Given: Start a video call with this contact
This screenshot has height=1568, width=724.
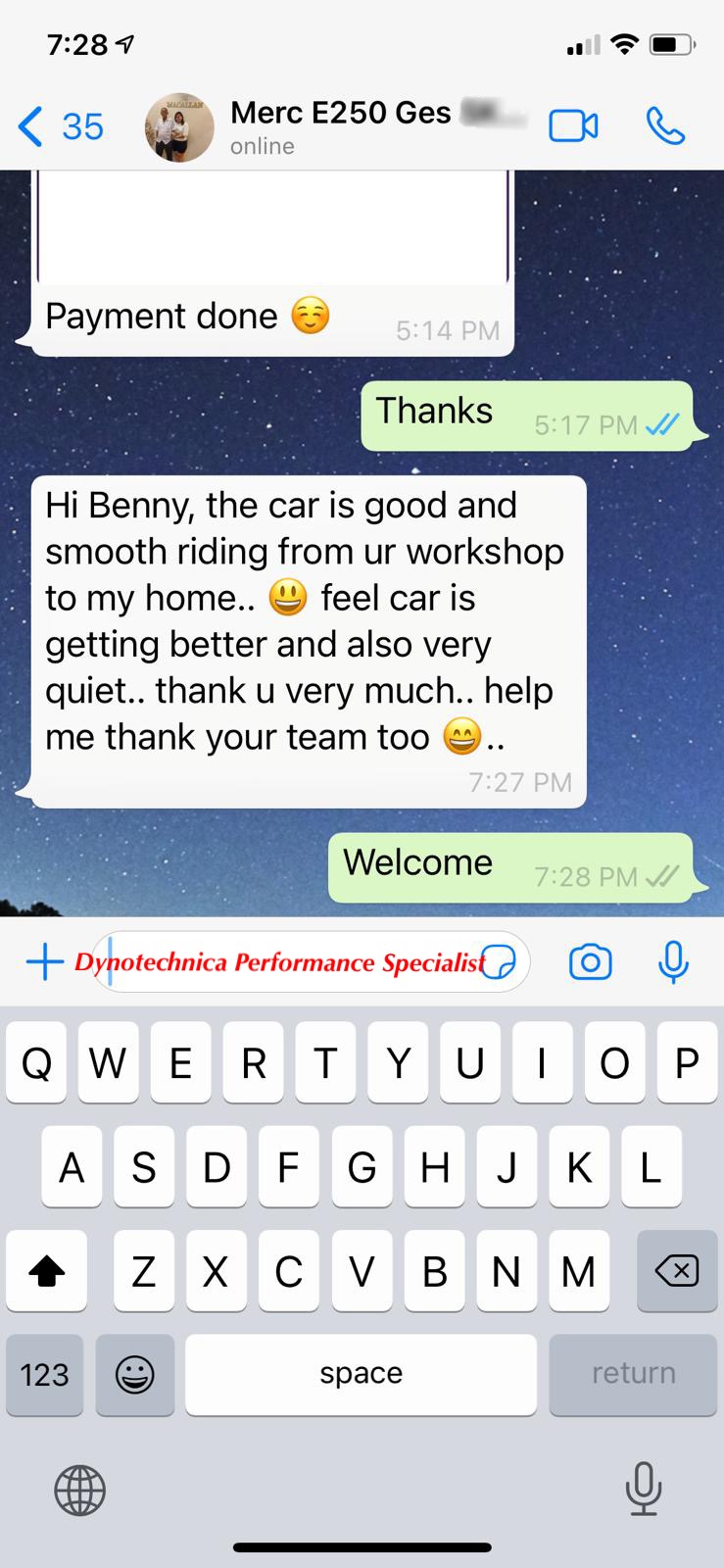Looking at the screenshot, I should click(x=573, y=126).
